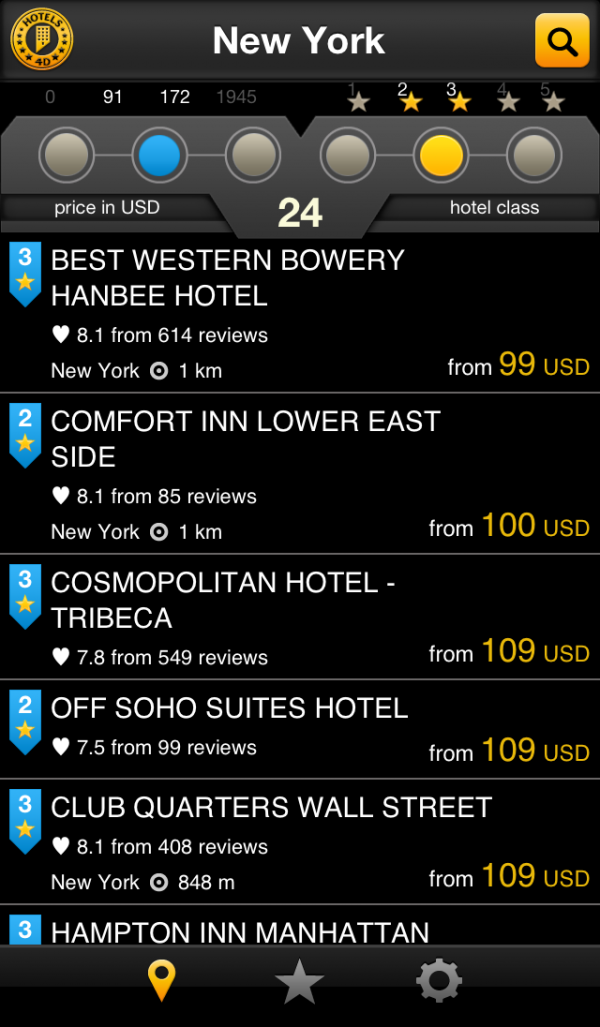Open Best Western Bowery Hanbee Hotel
This screenshot has height=1027, width=600.
[300, 314]
